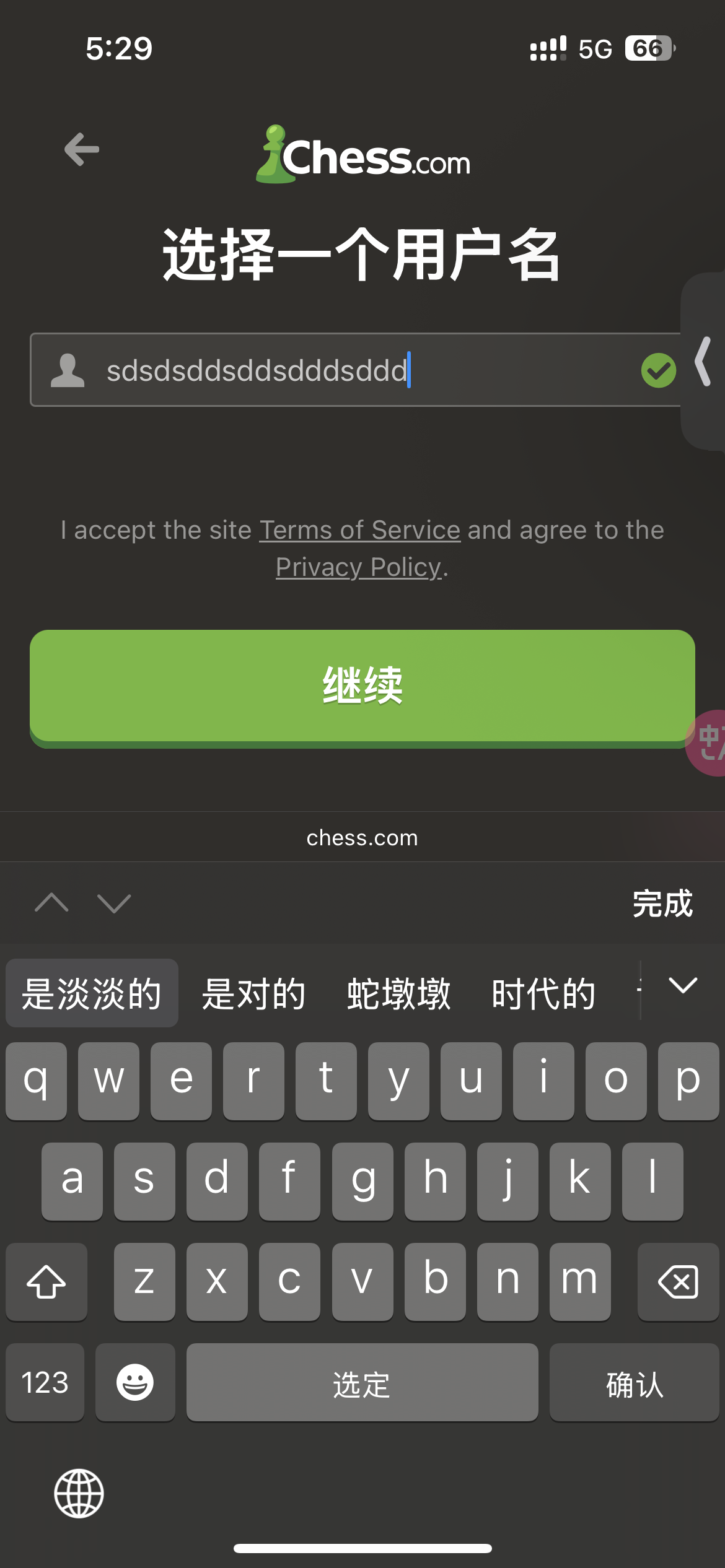This screenshot has height=1568, width=725.
Task: Select the suggestion 是对的
Action: click(x=253, y=993)
